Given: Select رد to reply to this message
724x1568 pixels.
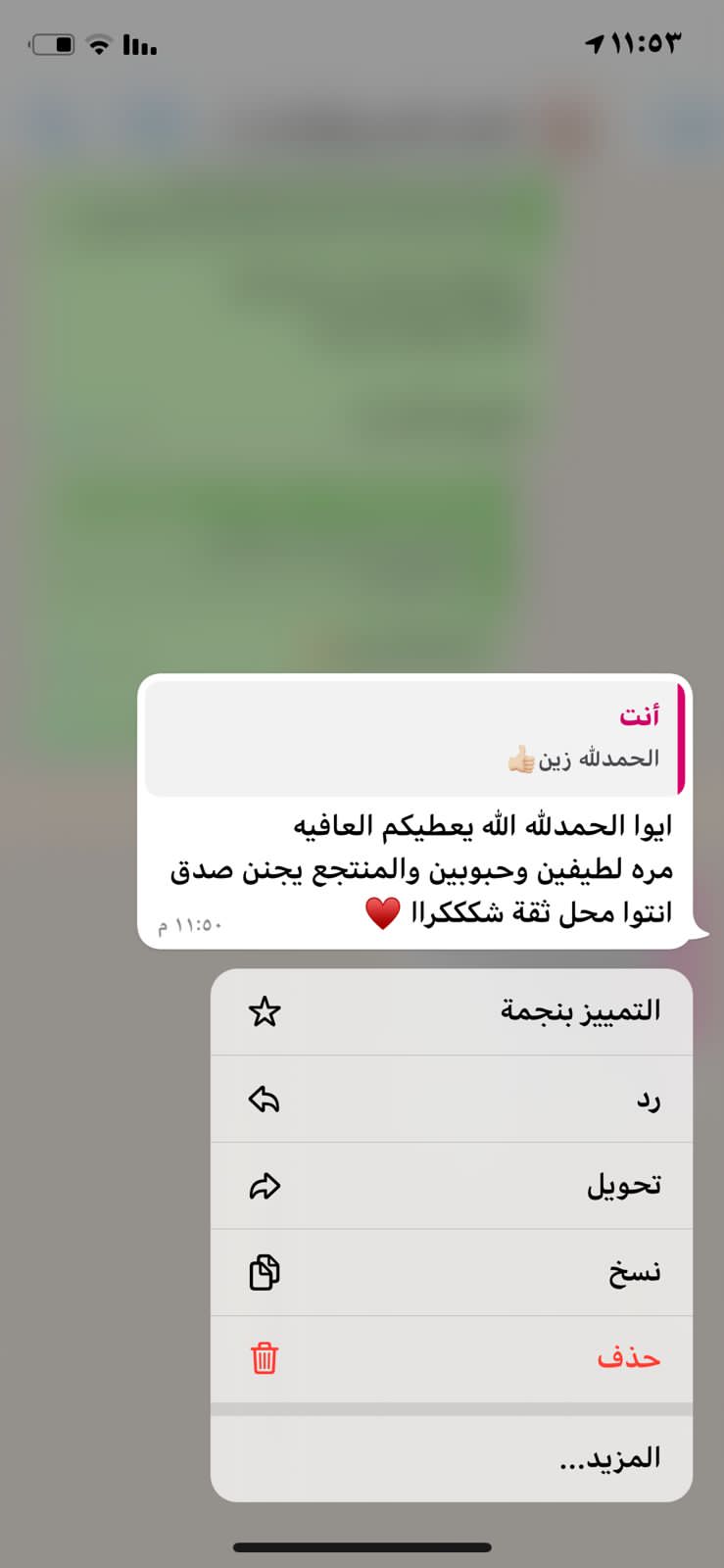Looking at the screenshot, I should tap(451, 1099).
